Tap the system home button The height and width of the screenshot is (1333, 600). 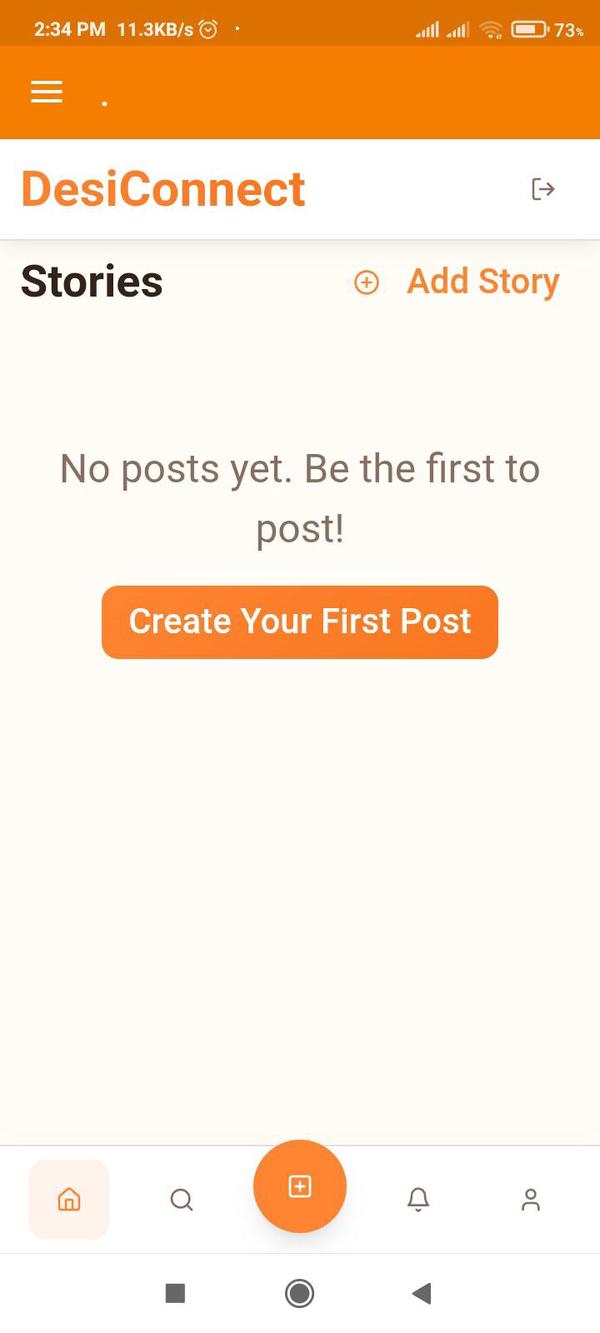[x=299, y=1294]
